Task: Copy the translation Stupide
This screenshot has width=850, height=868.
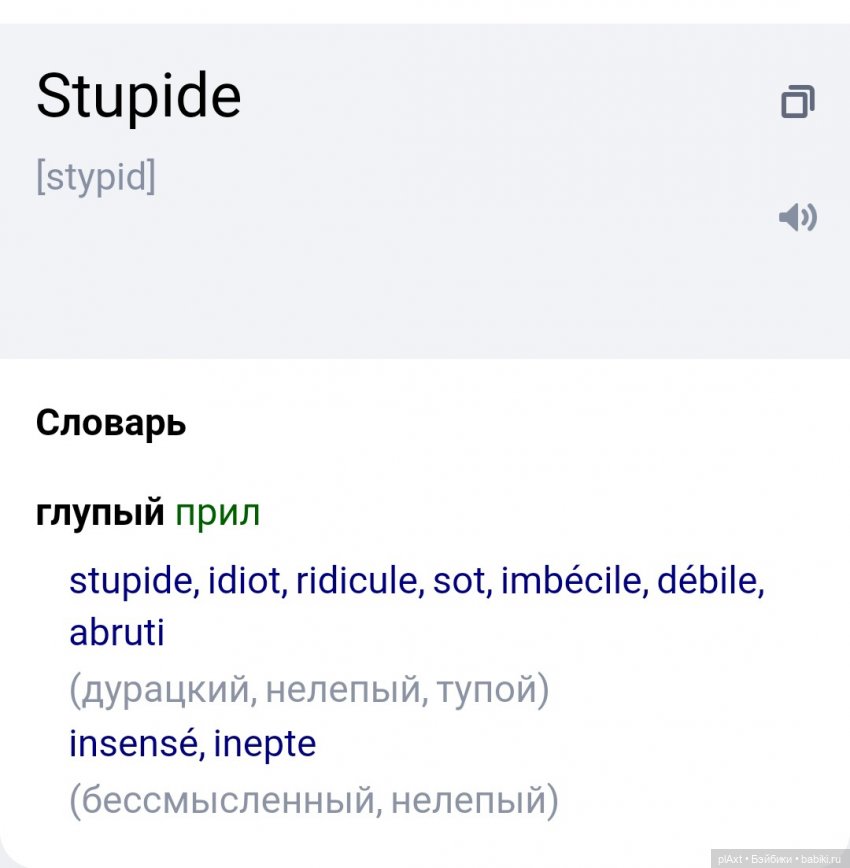Action: 797,101
